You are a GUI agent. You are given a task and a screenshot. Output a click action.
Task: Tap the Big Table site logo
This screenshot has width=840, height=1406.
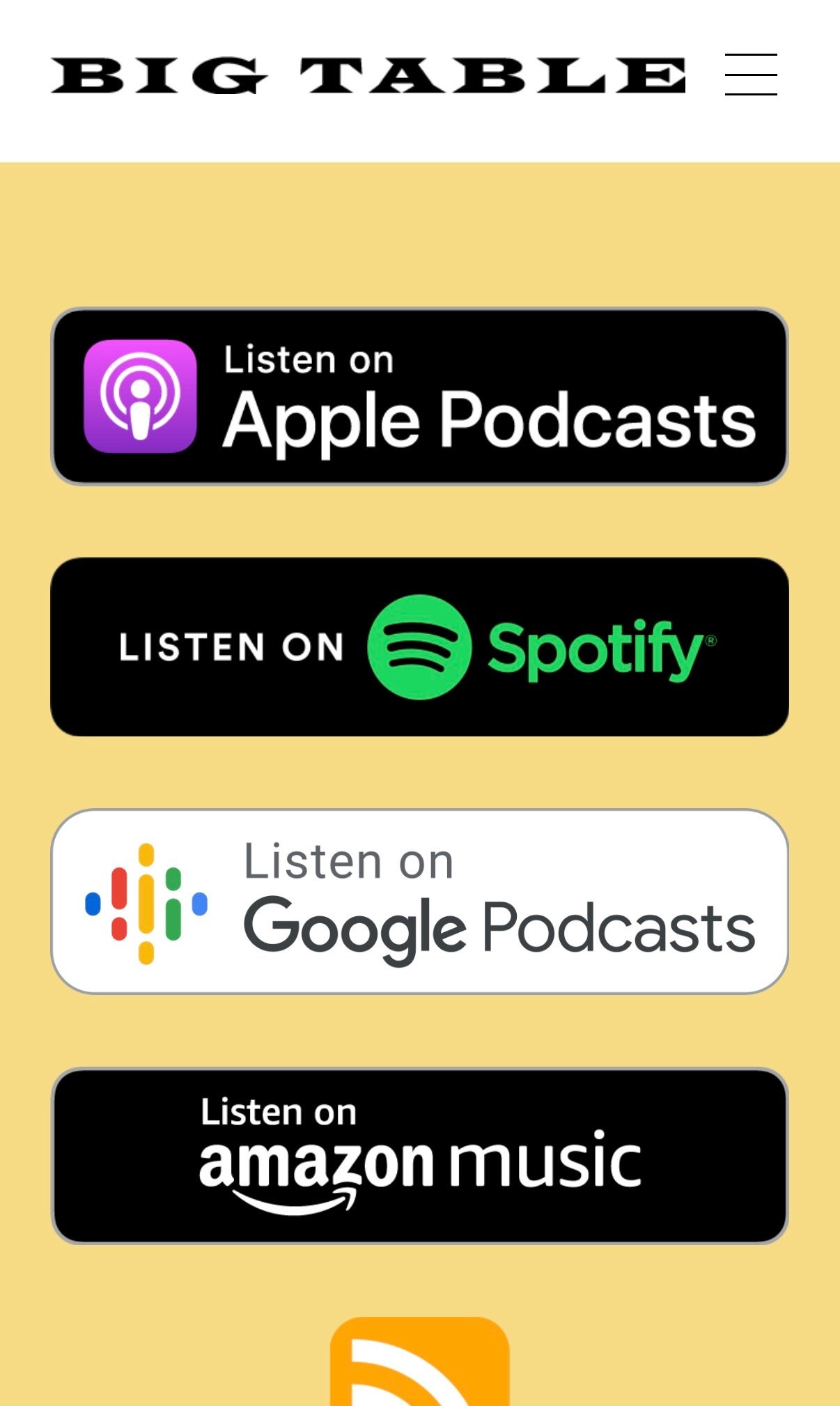[x=368, y=75]
